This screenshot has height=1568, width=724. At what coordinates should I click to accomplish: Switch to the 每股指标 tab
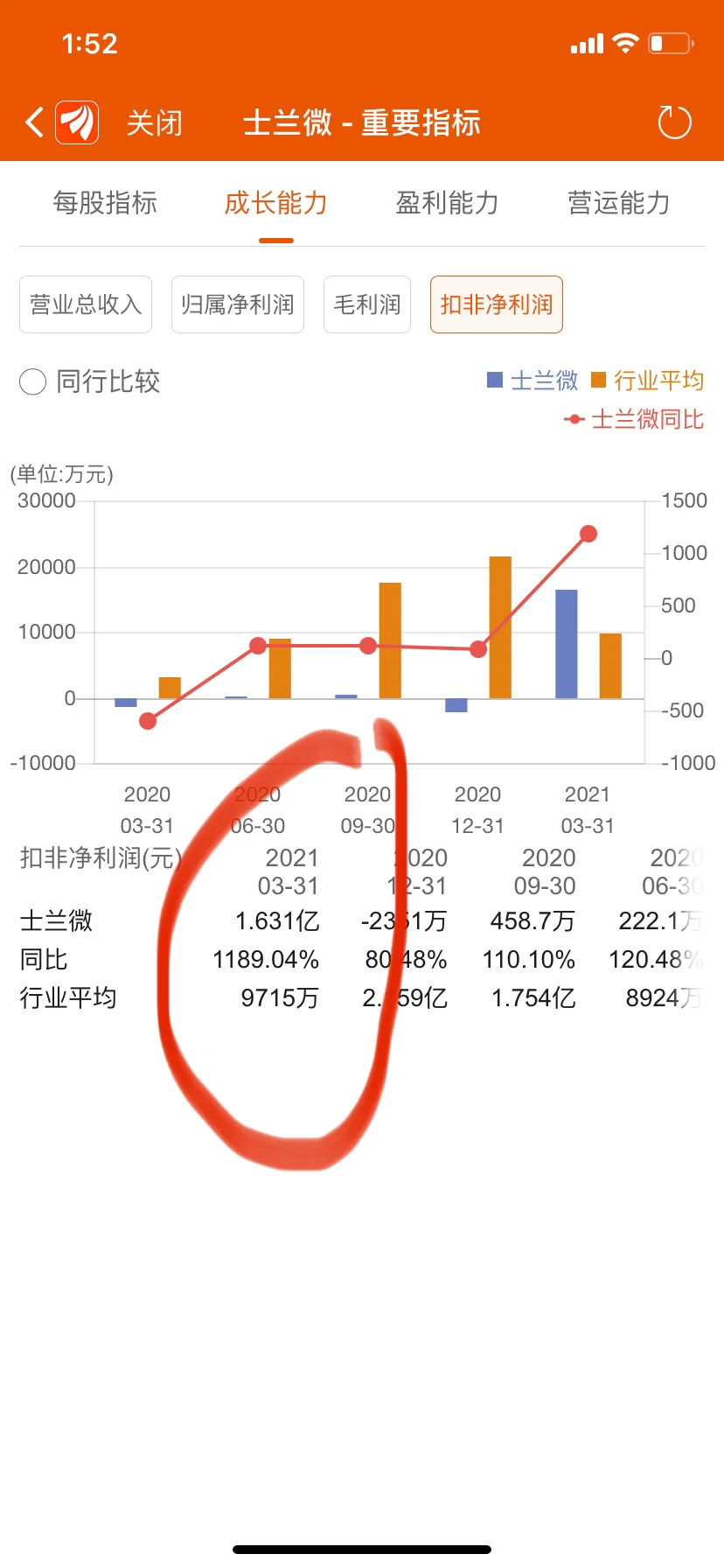105,203
